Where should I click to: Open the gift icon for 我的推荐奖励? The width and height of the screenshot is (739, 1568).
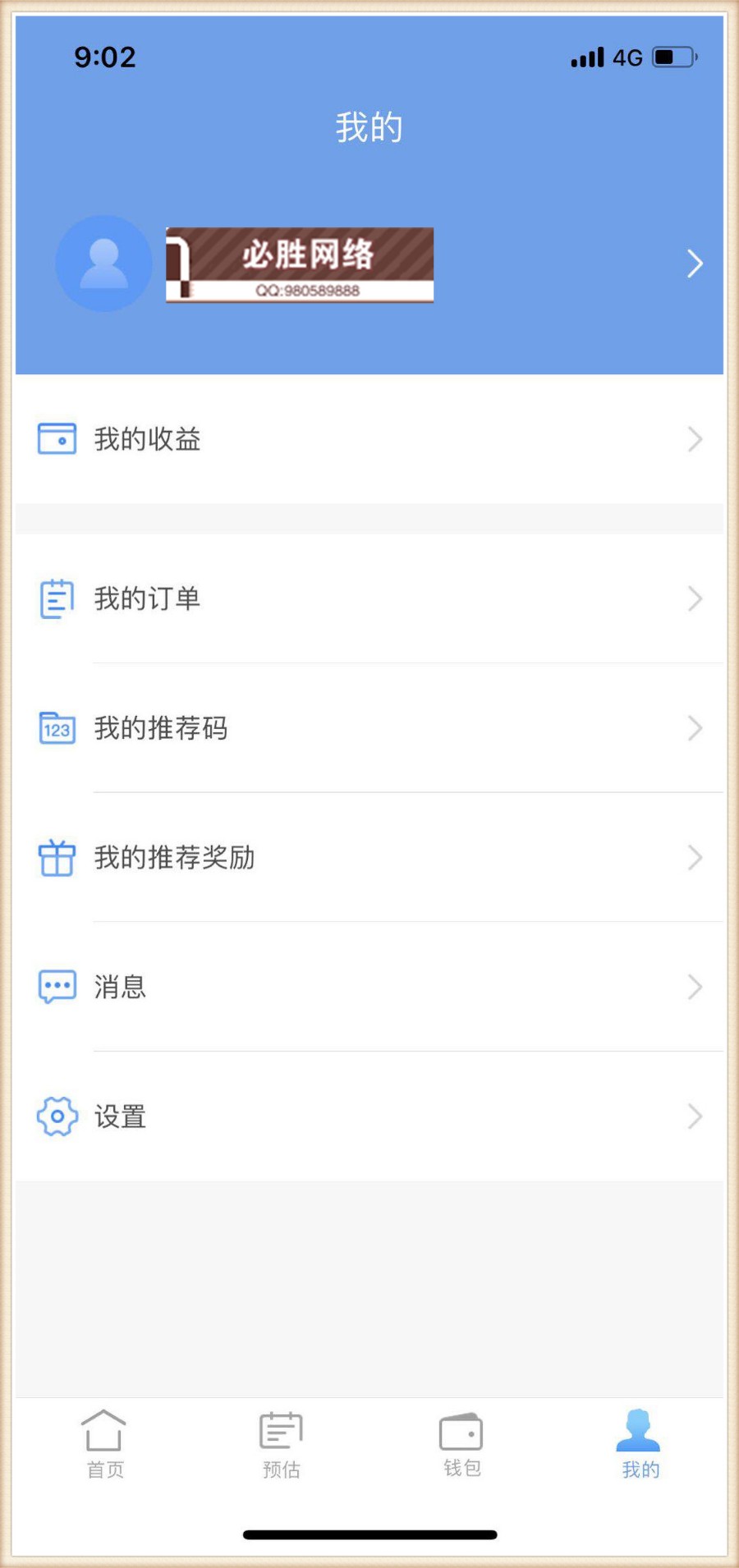pos(57,858)
